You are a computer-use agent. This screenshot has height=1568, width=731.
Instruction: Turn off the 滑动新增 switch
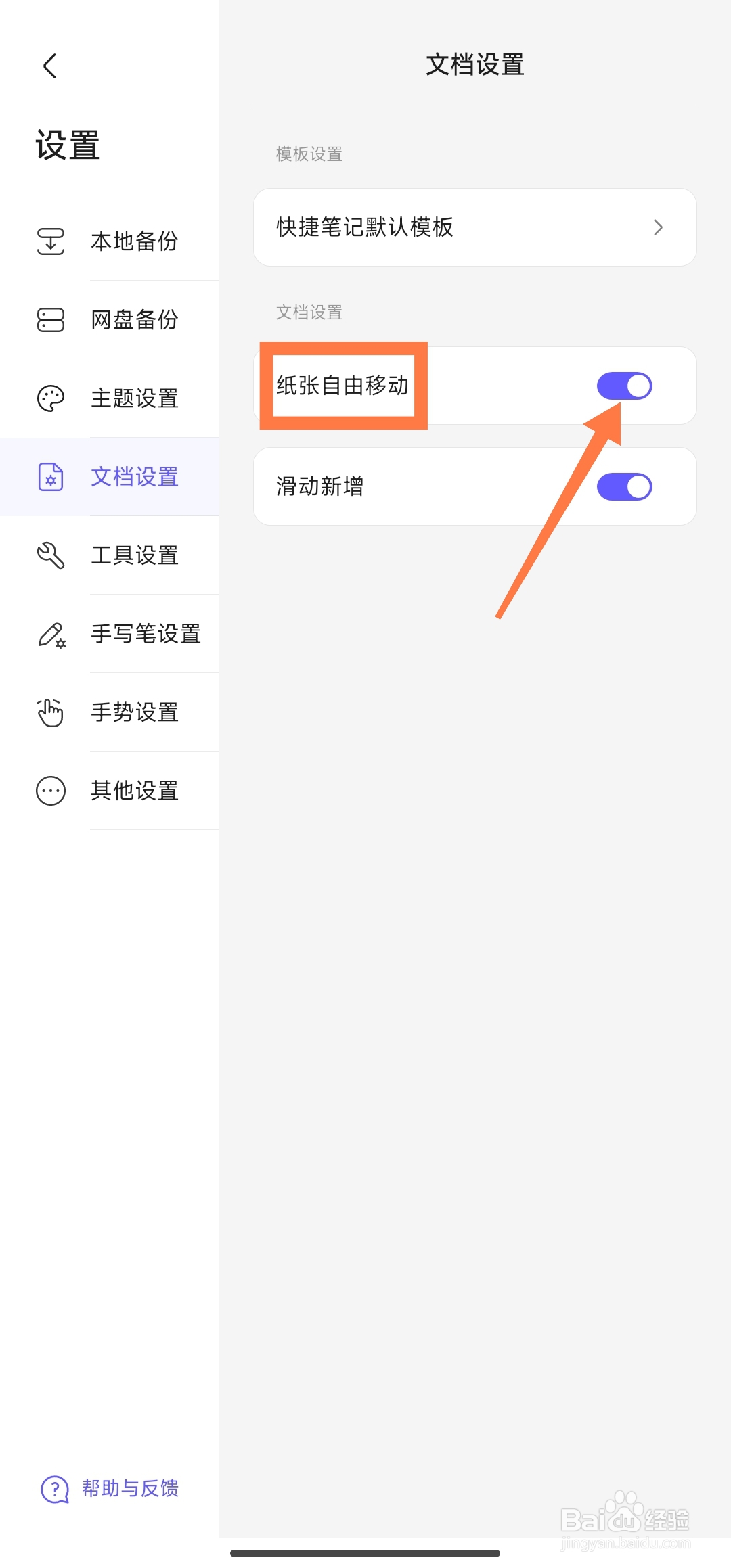click(x=625, y=486)
